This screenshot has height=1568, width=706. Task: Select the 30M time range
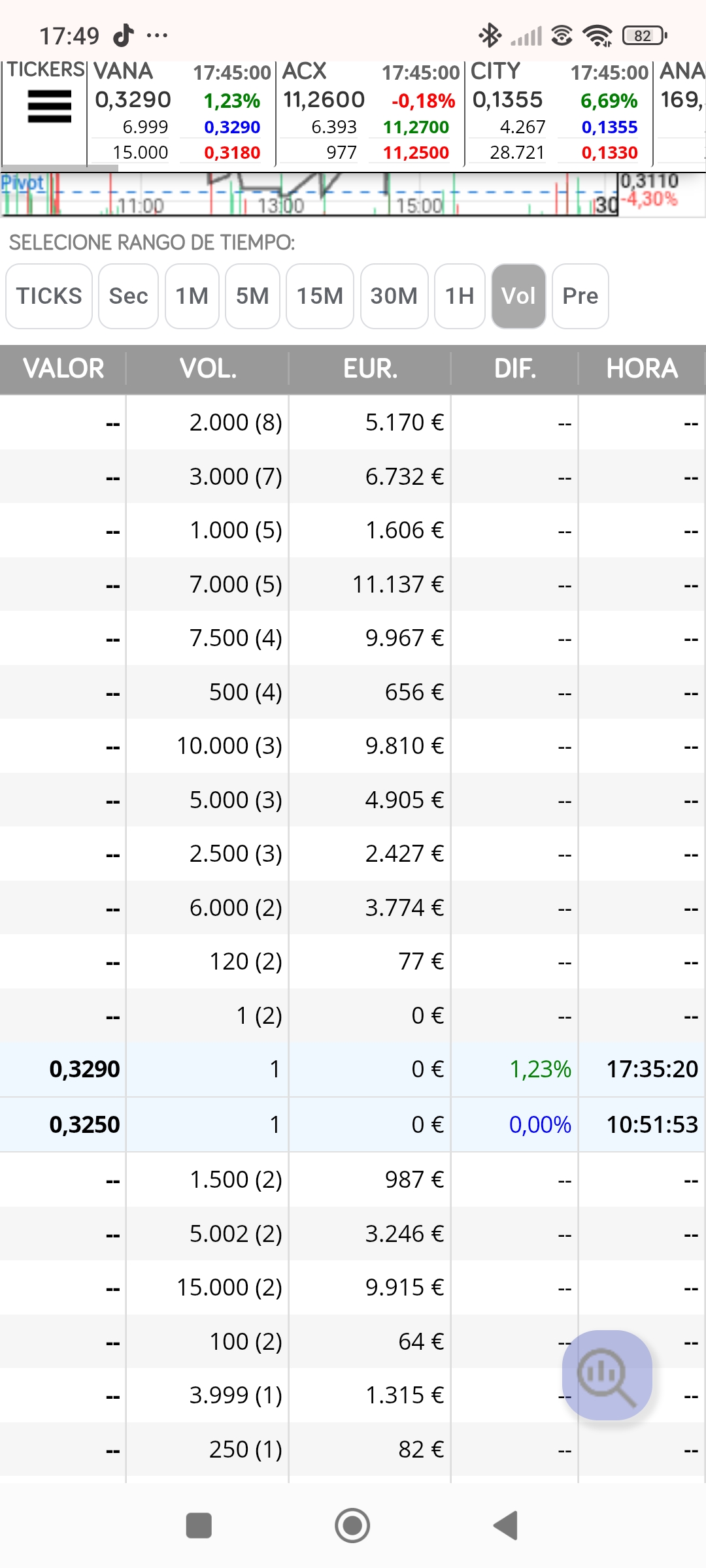click(394, 296)
